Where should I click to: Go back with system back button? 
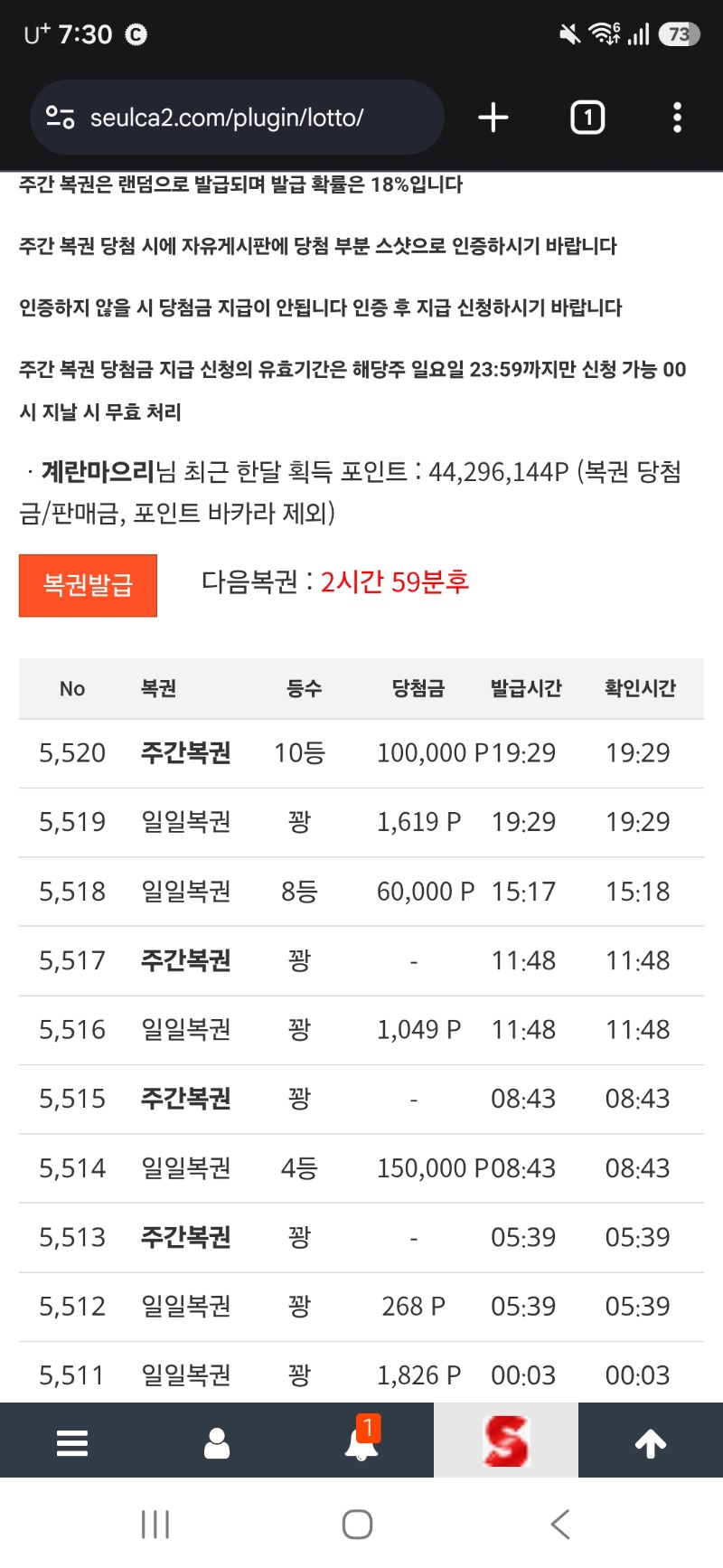[x=560, y=1524]
